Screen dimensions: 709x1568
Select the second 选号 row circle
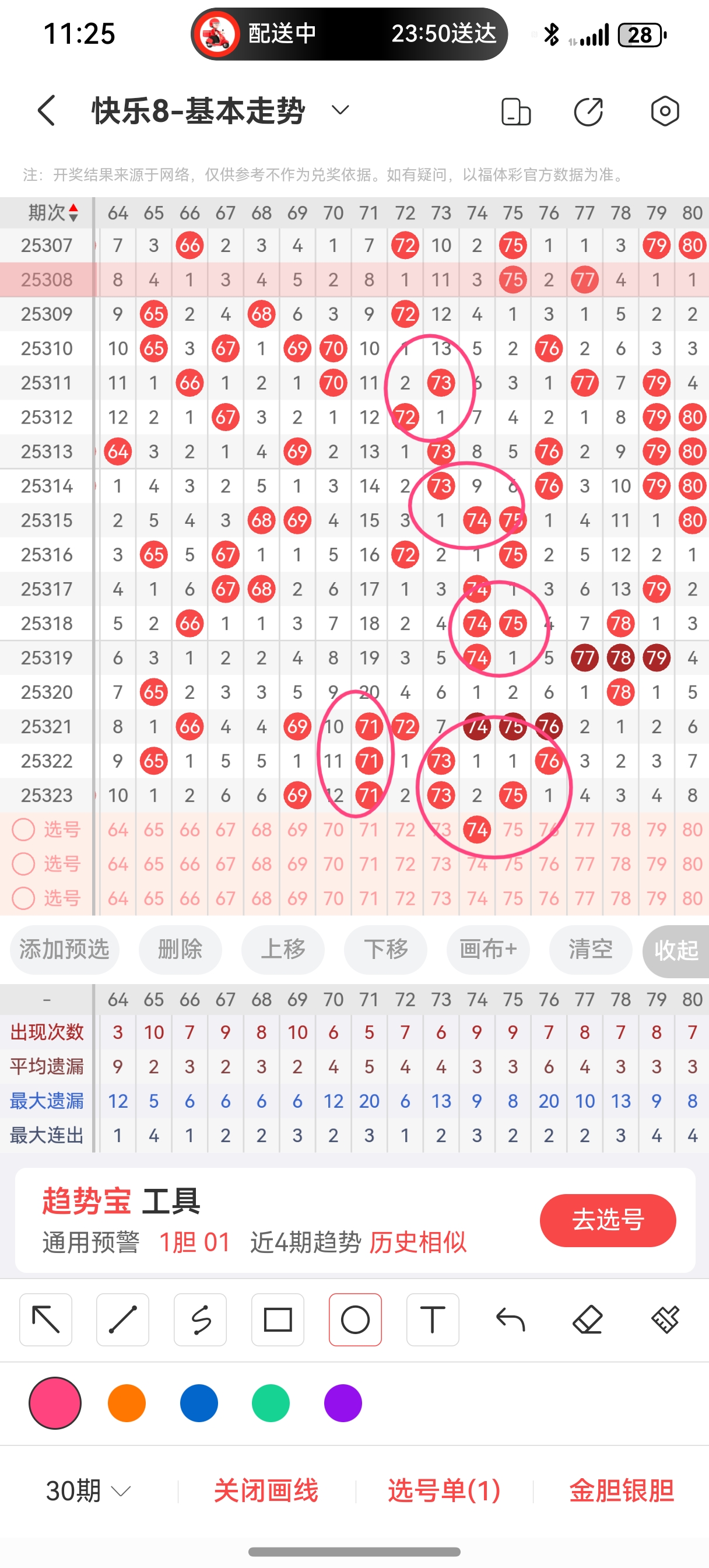click(23, 864)
